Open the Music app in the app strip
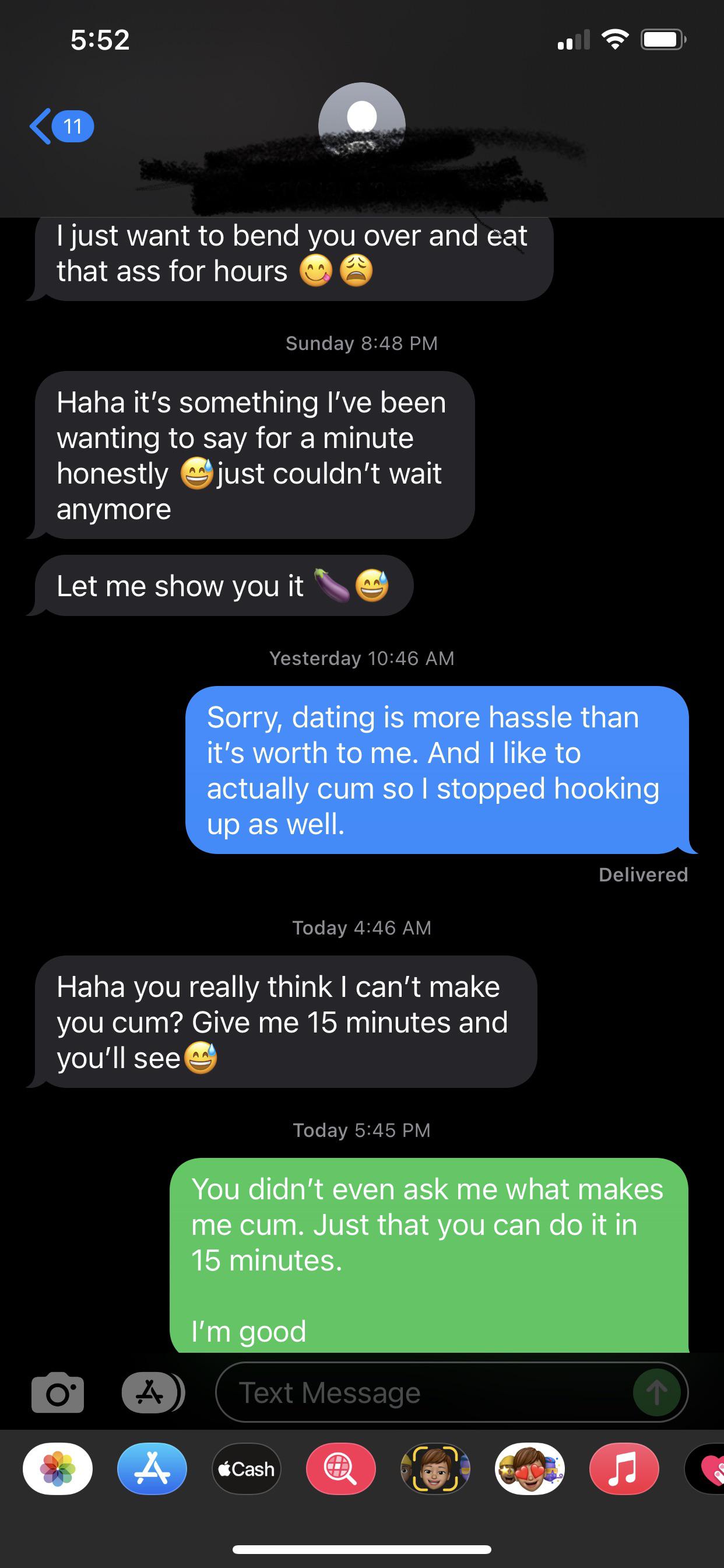Viewport: 724px width, 1568px height. (x=624, y=1469)
